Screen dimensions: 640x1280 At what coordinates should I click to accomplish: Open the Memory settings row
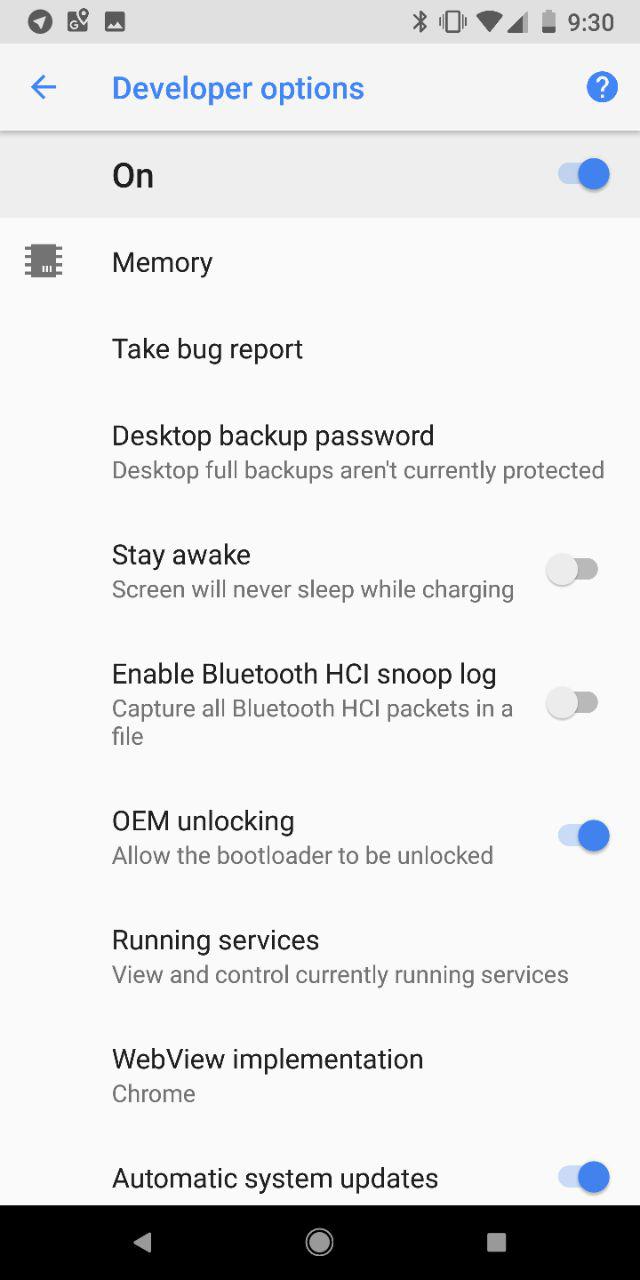[320, 262]
